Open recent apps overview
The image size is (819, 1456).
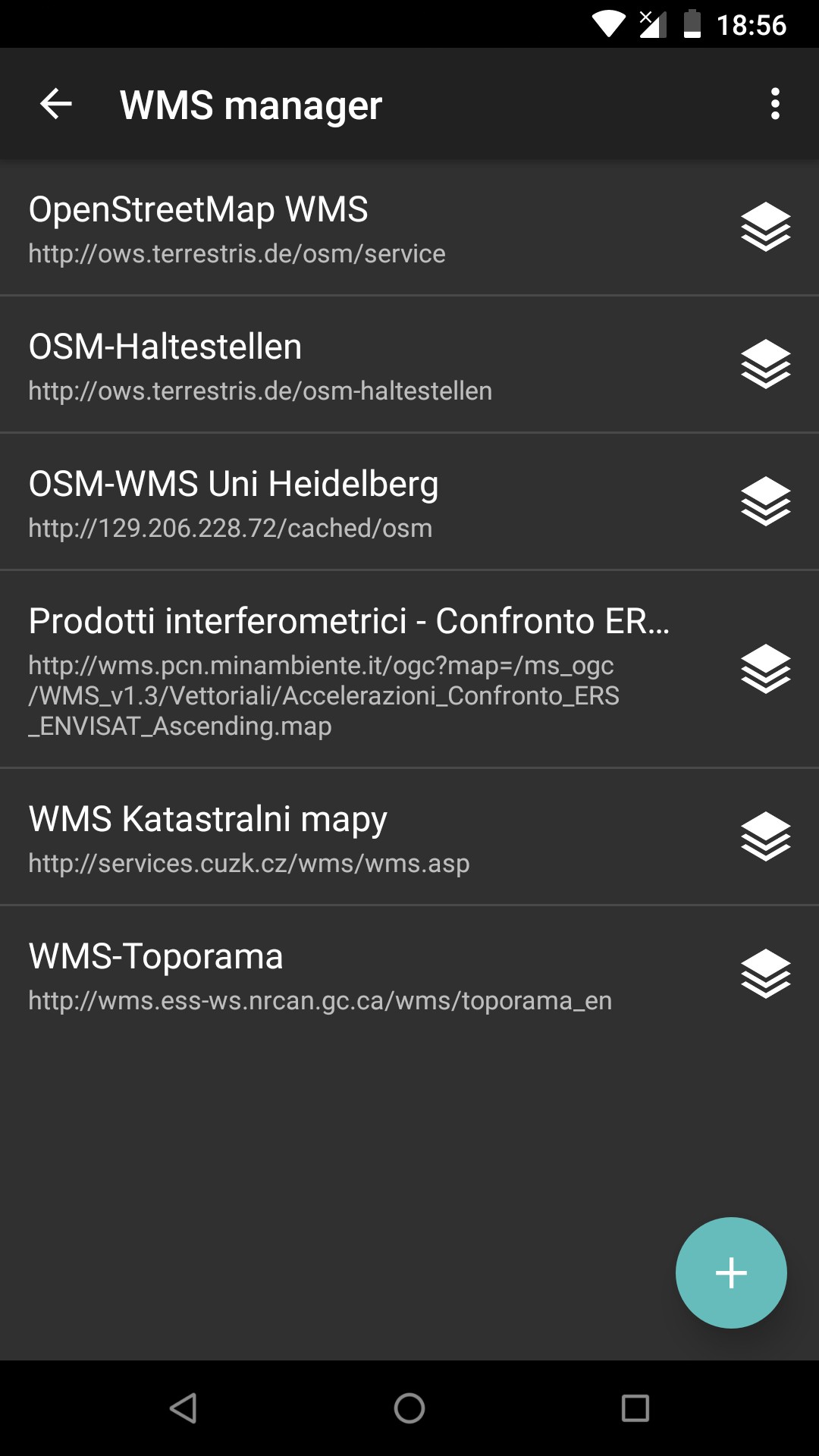635,1408
